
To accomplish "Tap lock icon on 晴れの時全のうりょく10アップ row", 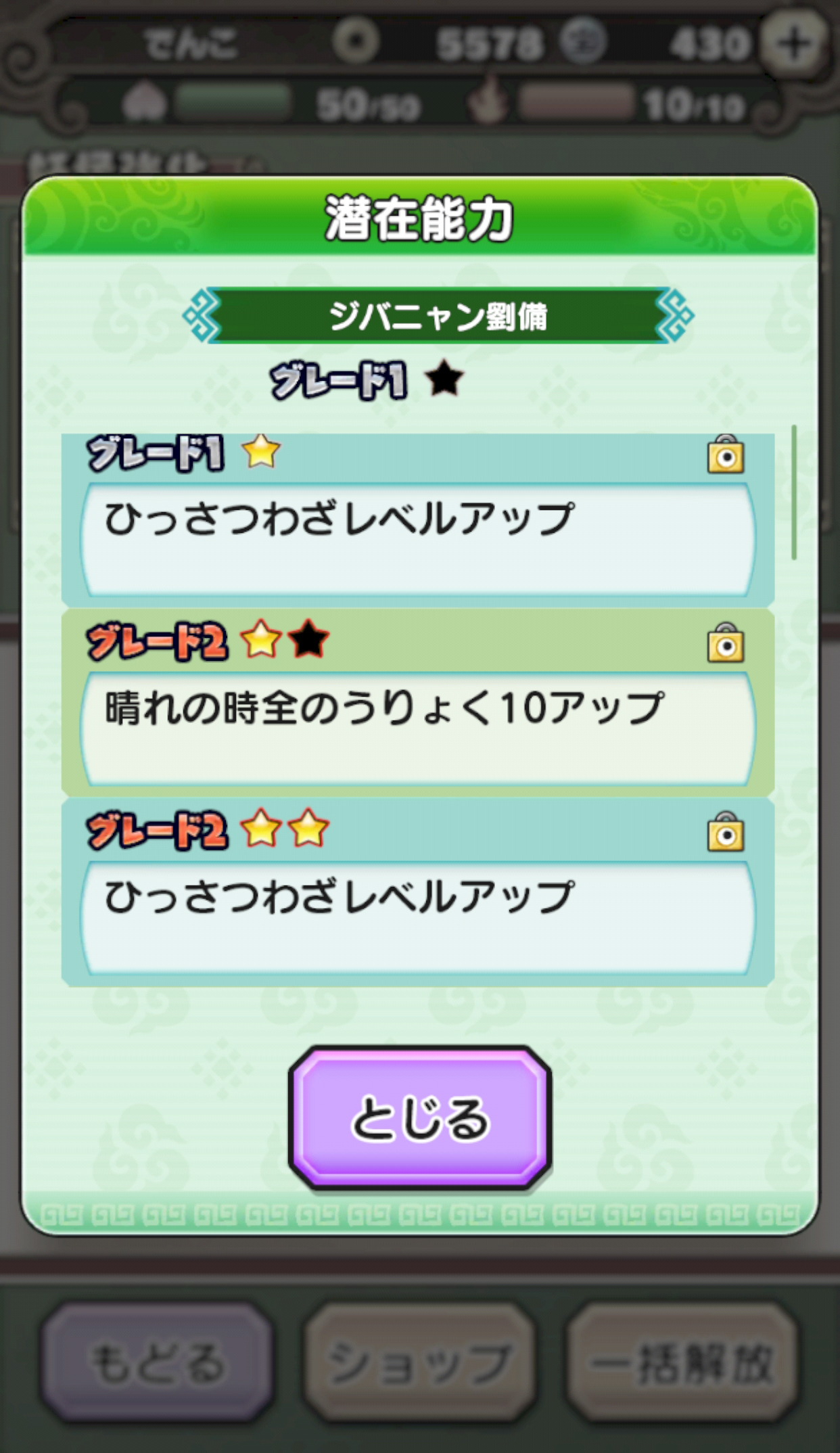I will coord(725,643).
